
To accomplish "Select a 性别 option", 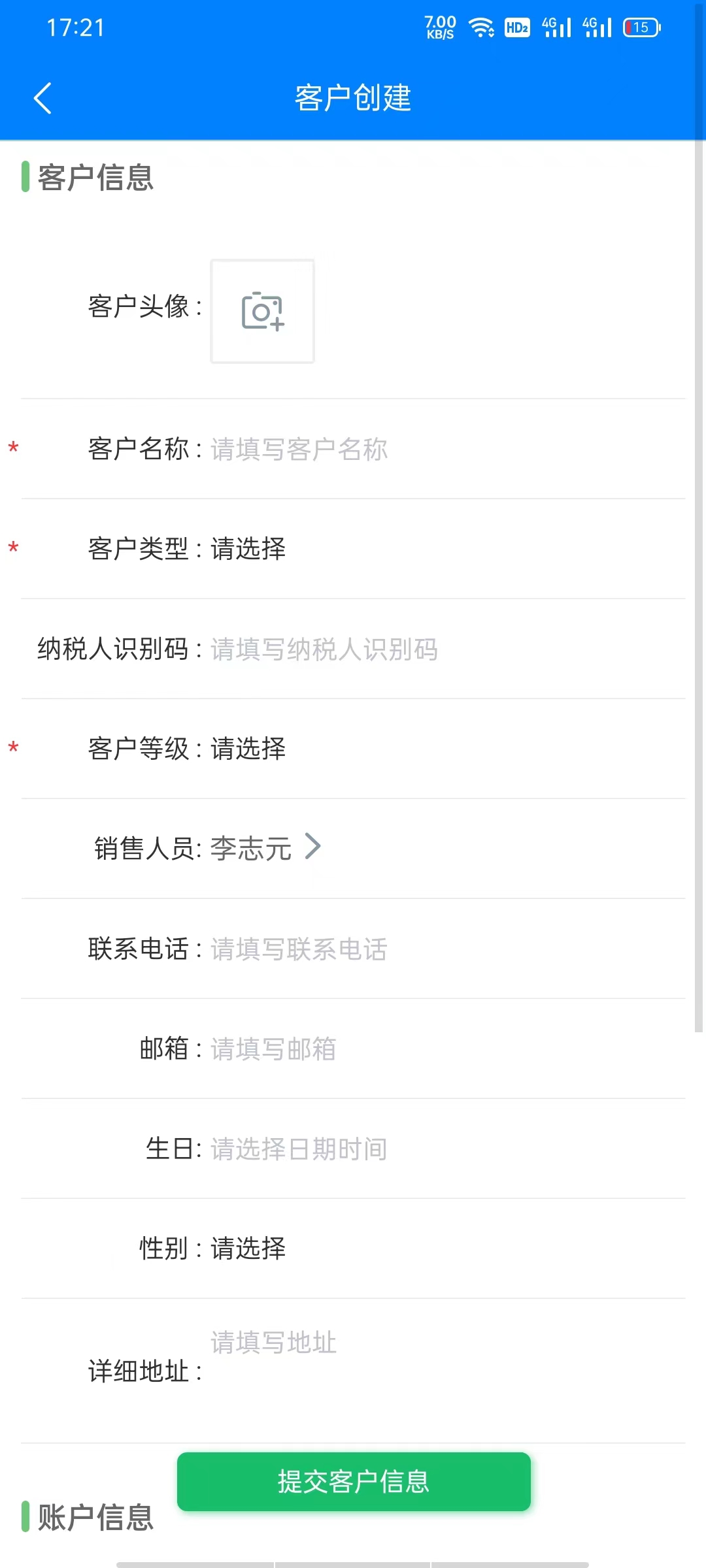I will [x=248, y=1249].
